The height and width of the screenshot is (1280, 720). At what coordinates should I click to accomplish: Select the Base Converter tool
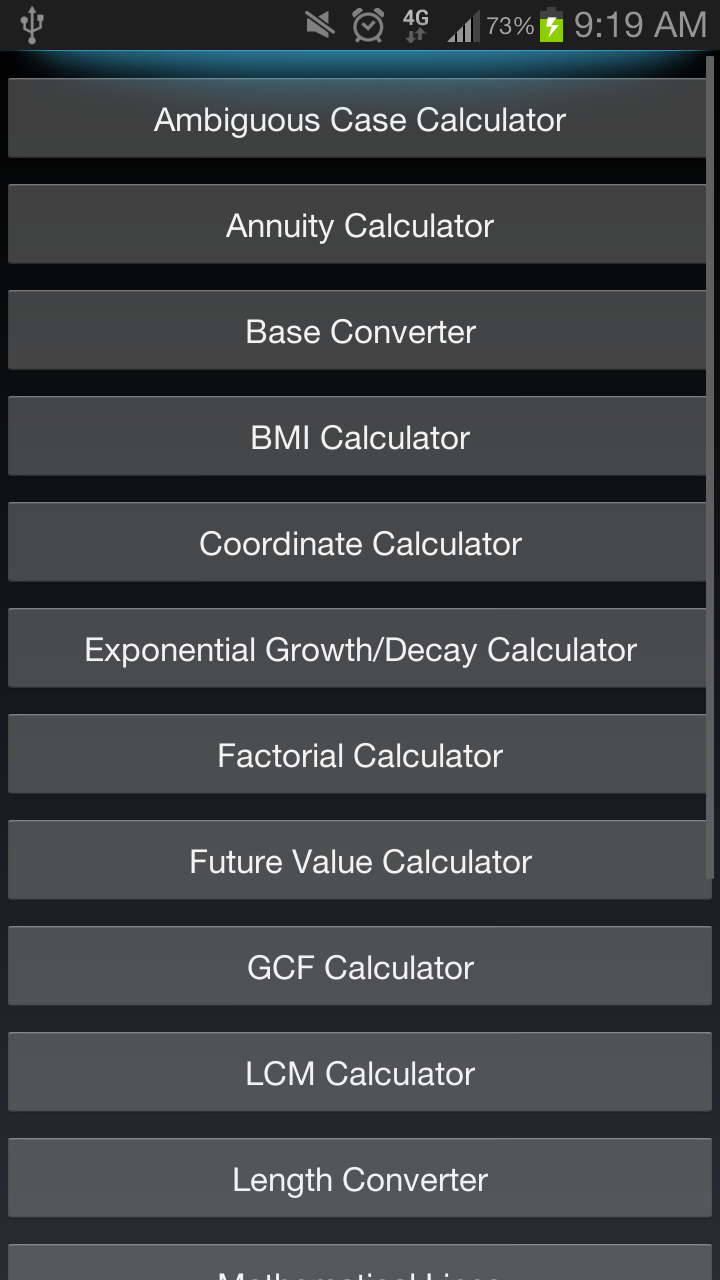pos(360,332)
